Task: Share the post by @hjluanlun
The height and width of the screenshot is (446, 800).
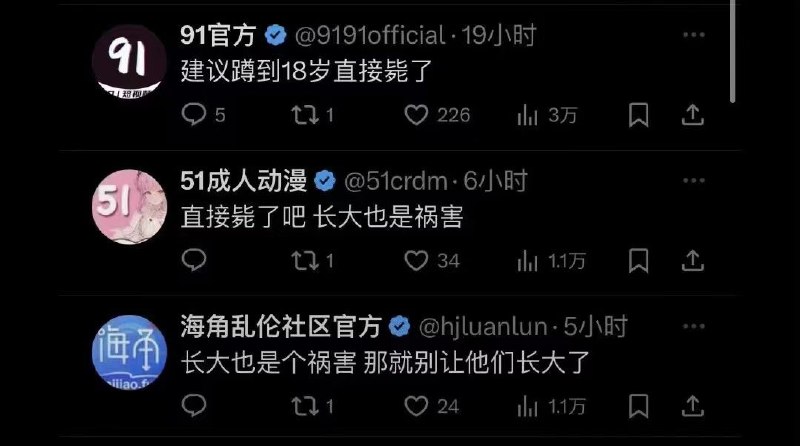Action: point(692,406)
